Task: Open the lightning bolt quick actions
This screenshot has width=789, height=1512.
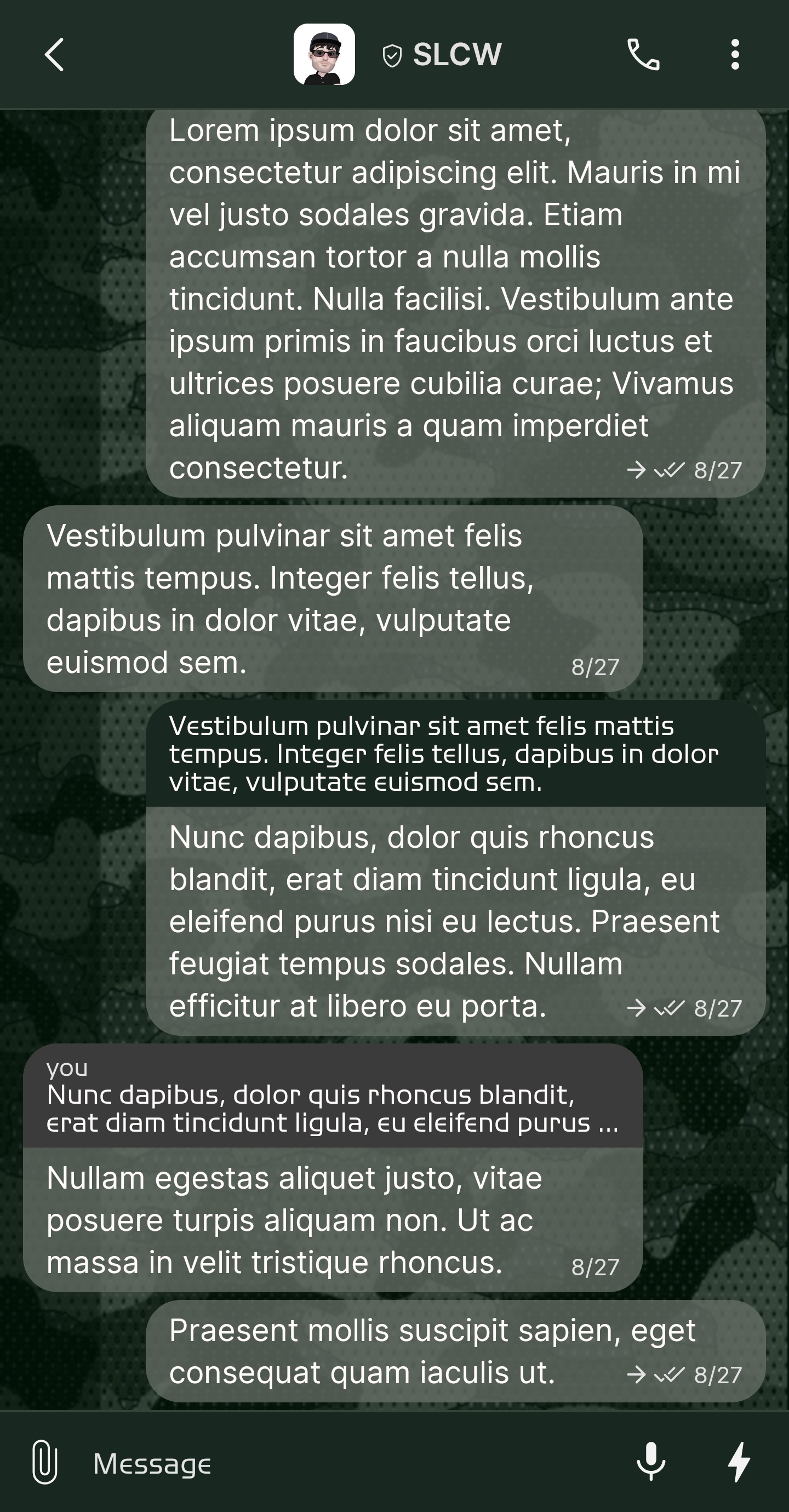Action: (739, 1462)
